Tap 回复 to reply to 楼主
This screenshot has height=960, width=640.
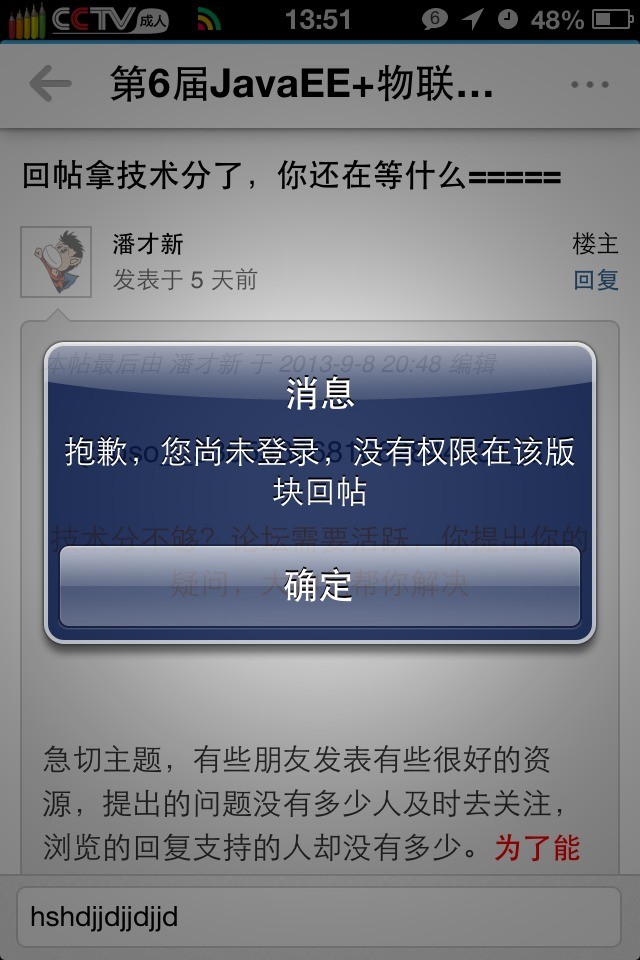click(x=596, y=280)
